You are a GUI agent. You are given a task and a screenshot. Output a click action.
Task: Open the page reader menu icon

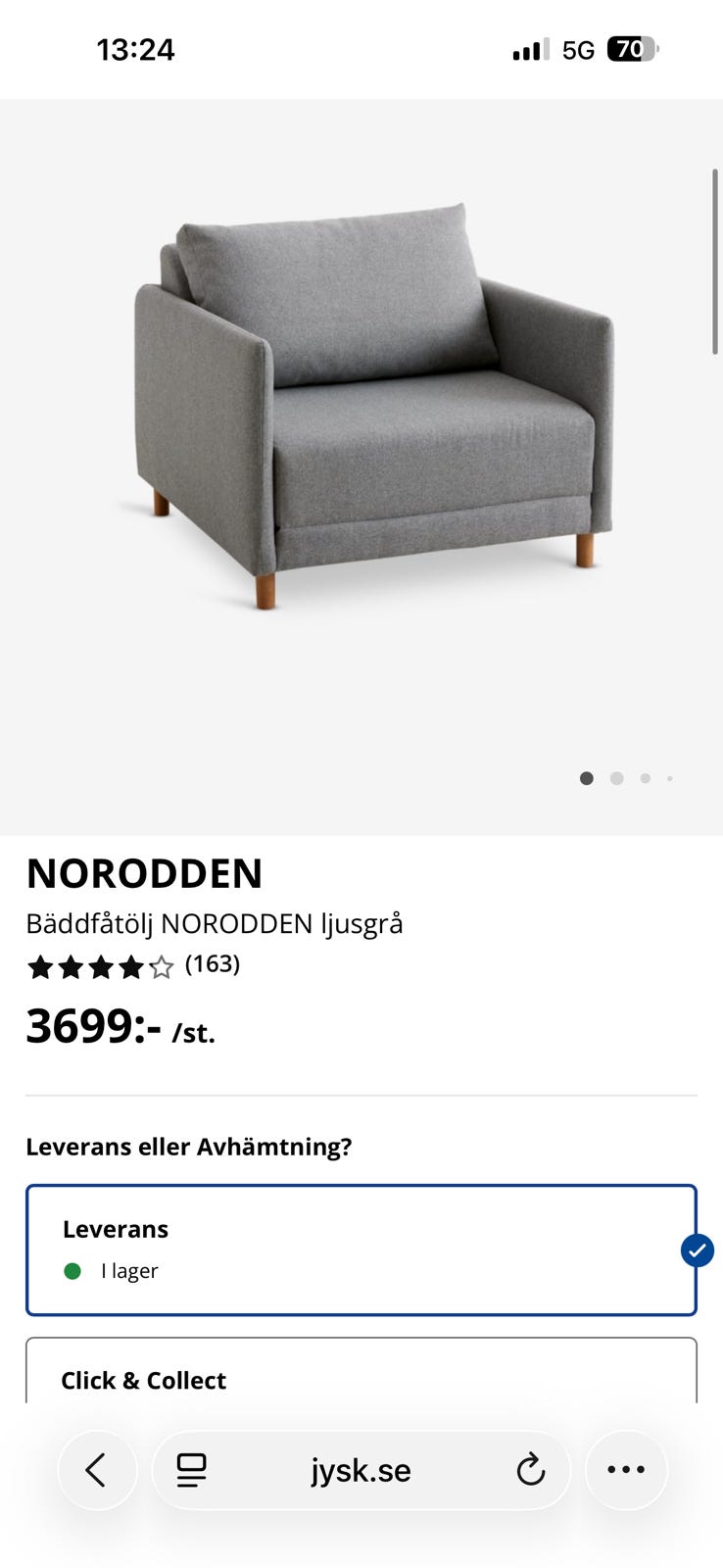pos(192,1469)
